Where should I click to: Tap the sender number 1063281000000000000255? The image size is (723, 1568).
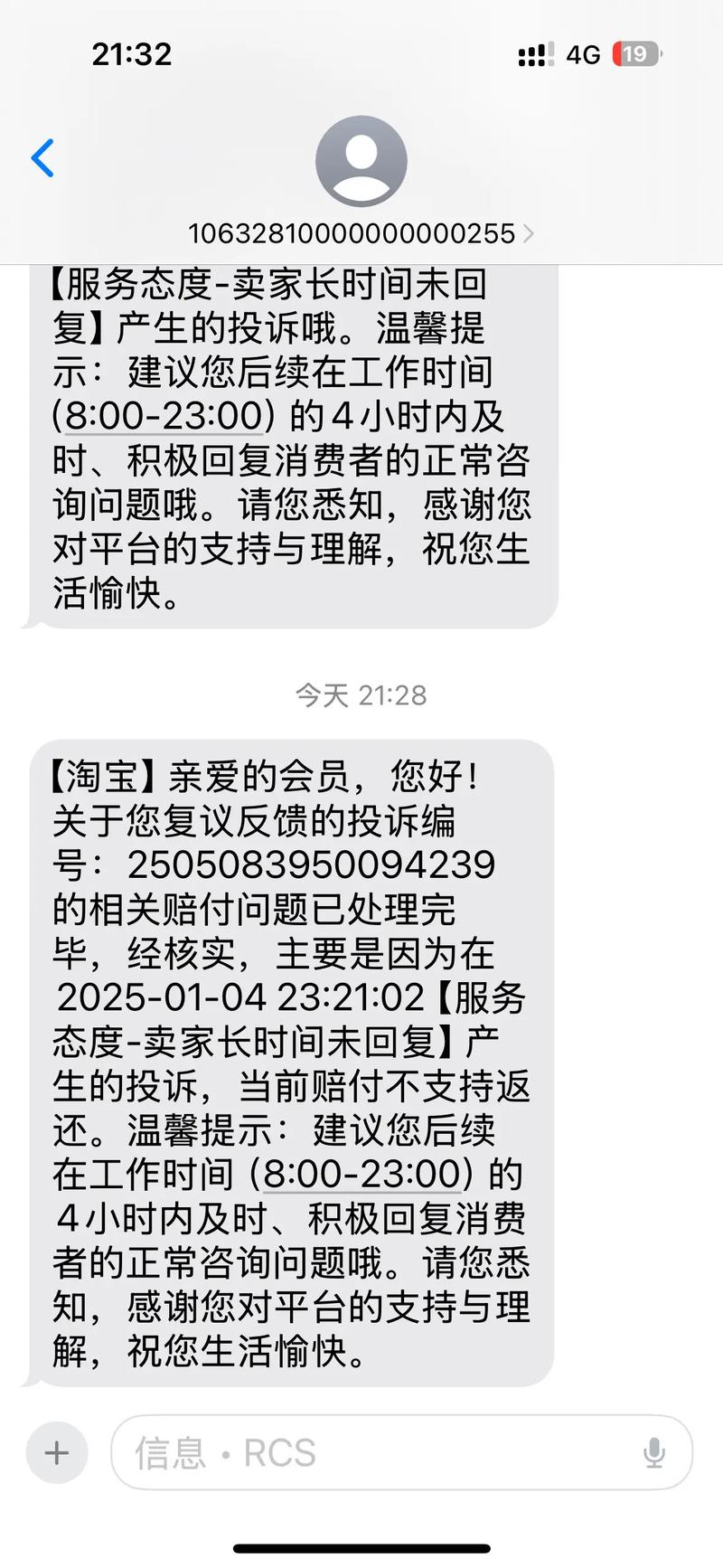352,232
